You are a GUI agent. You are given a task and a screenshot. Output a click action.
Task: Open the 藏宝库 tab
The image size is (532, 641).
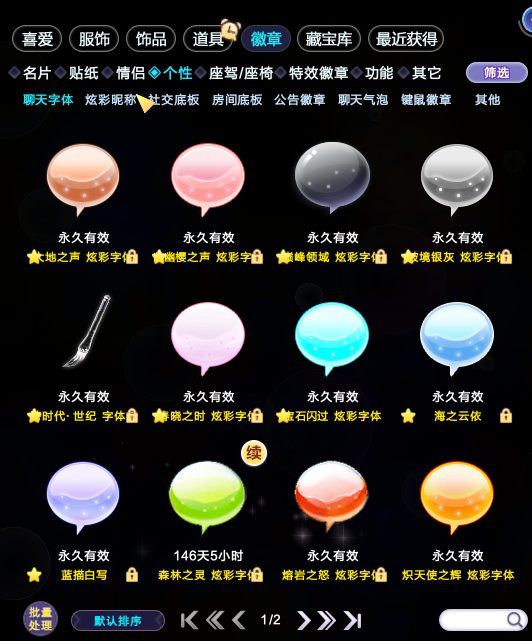tap(329, 39)
